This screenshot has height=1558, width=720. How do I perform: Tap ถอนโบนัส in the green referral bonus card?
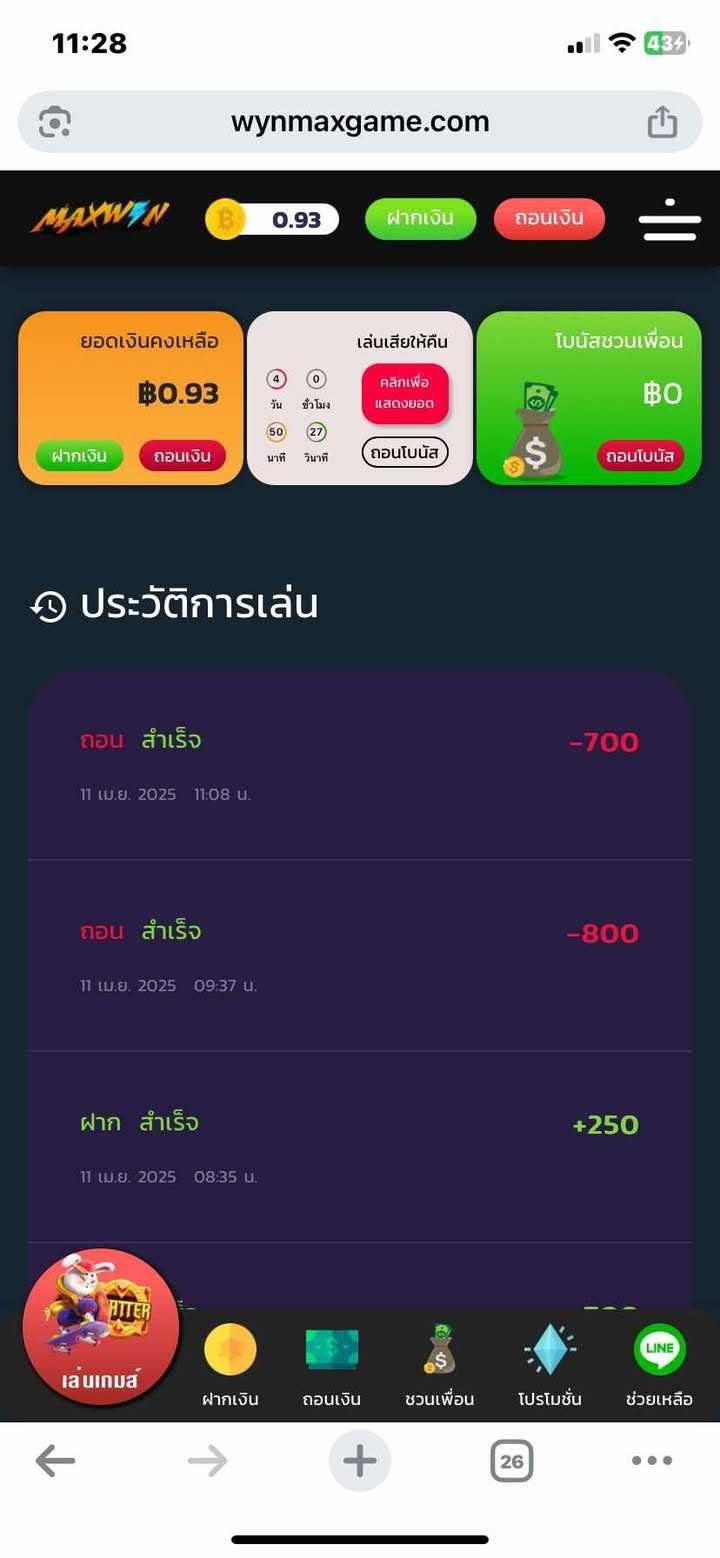pyautogui.click(x=640, y=456)
